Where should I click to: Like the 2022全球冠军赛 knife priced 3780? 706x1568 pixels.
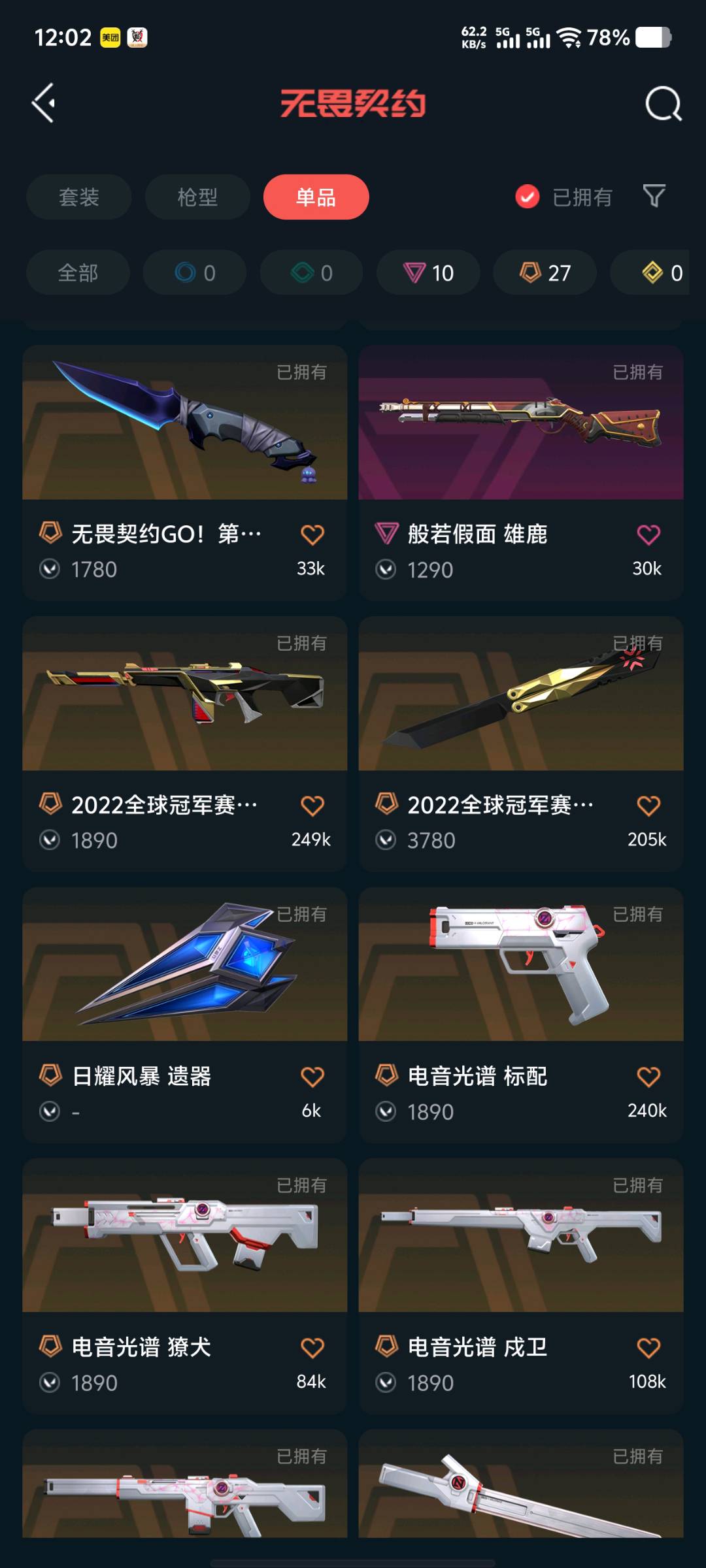click(x=648, y=806)
